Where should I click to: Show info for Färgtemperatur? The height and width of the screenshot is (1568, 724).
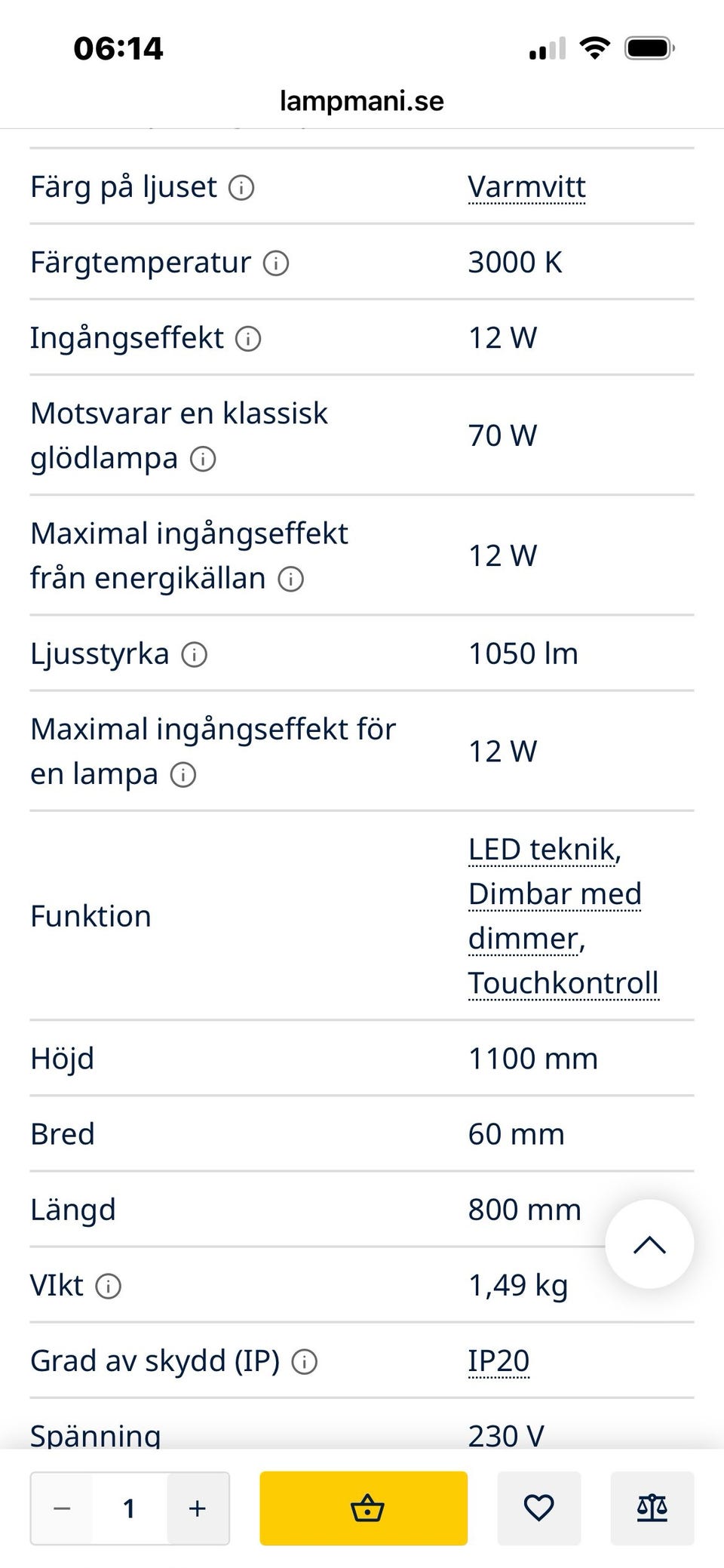coord(276,263)
